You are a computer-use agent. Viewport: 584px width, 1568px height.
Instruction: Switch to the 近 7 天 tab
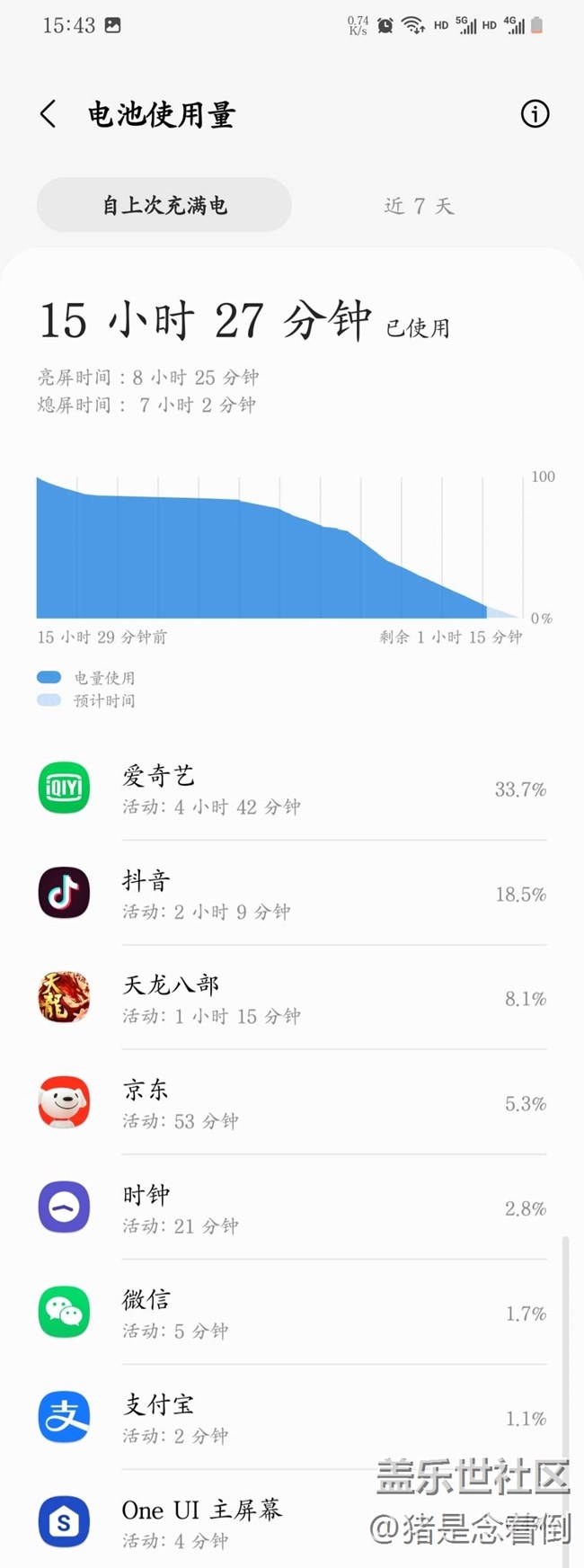point(419,206)
